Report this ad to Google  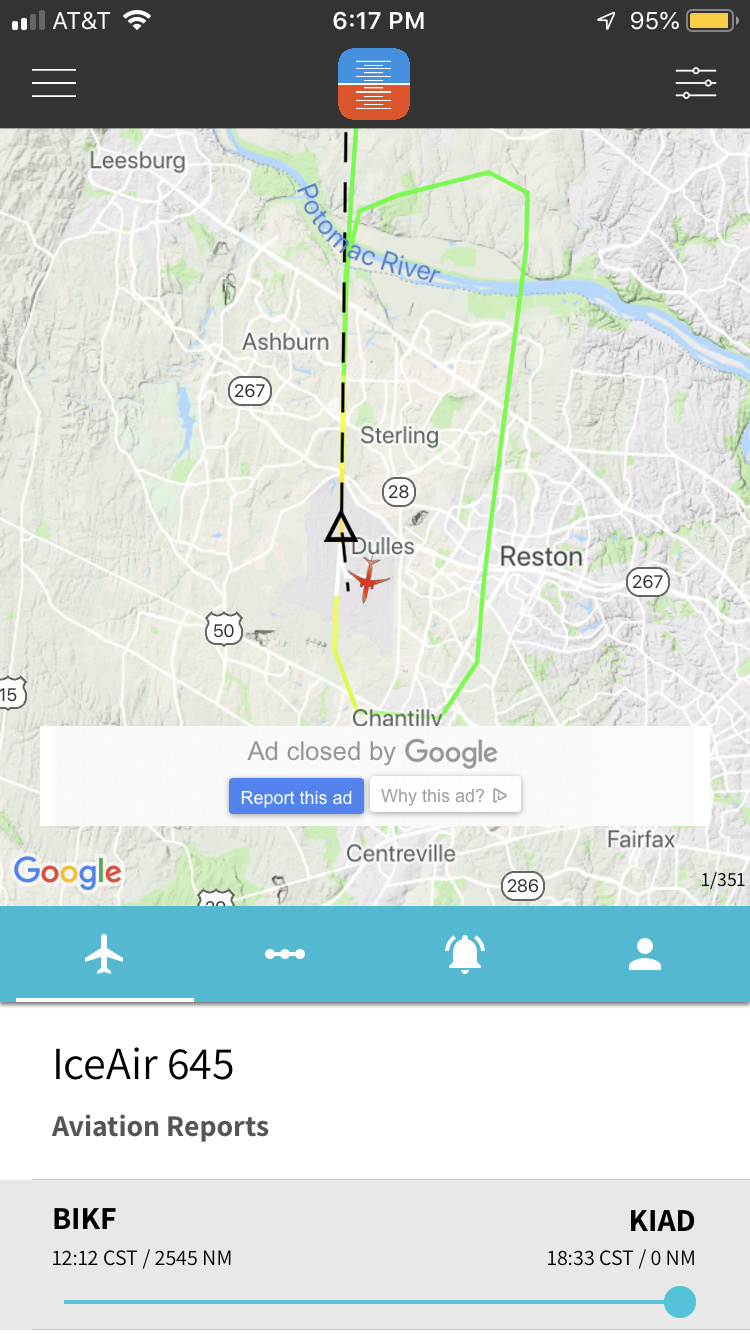[296, 797]
